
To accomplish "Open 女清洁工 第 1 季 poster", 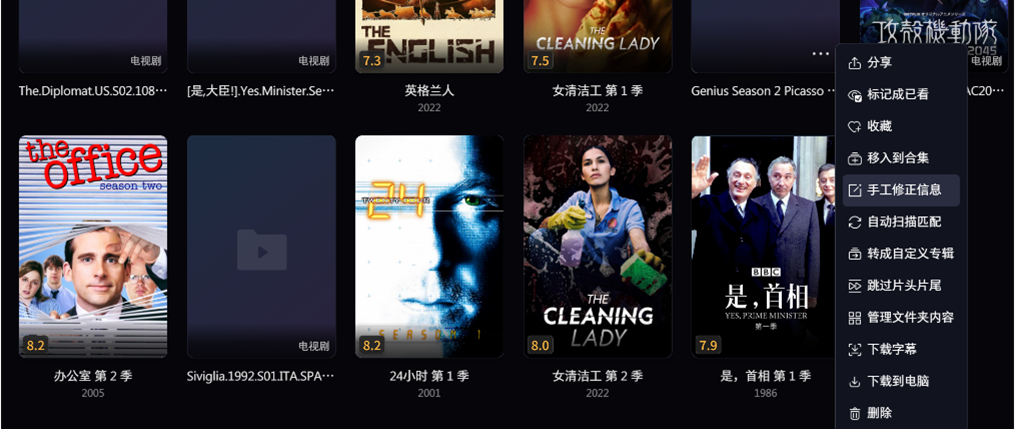I will [x=597, y=35].
